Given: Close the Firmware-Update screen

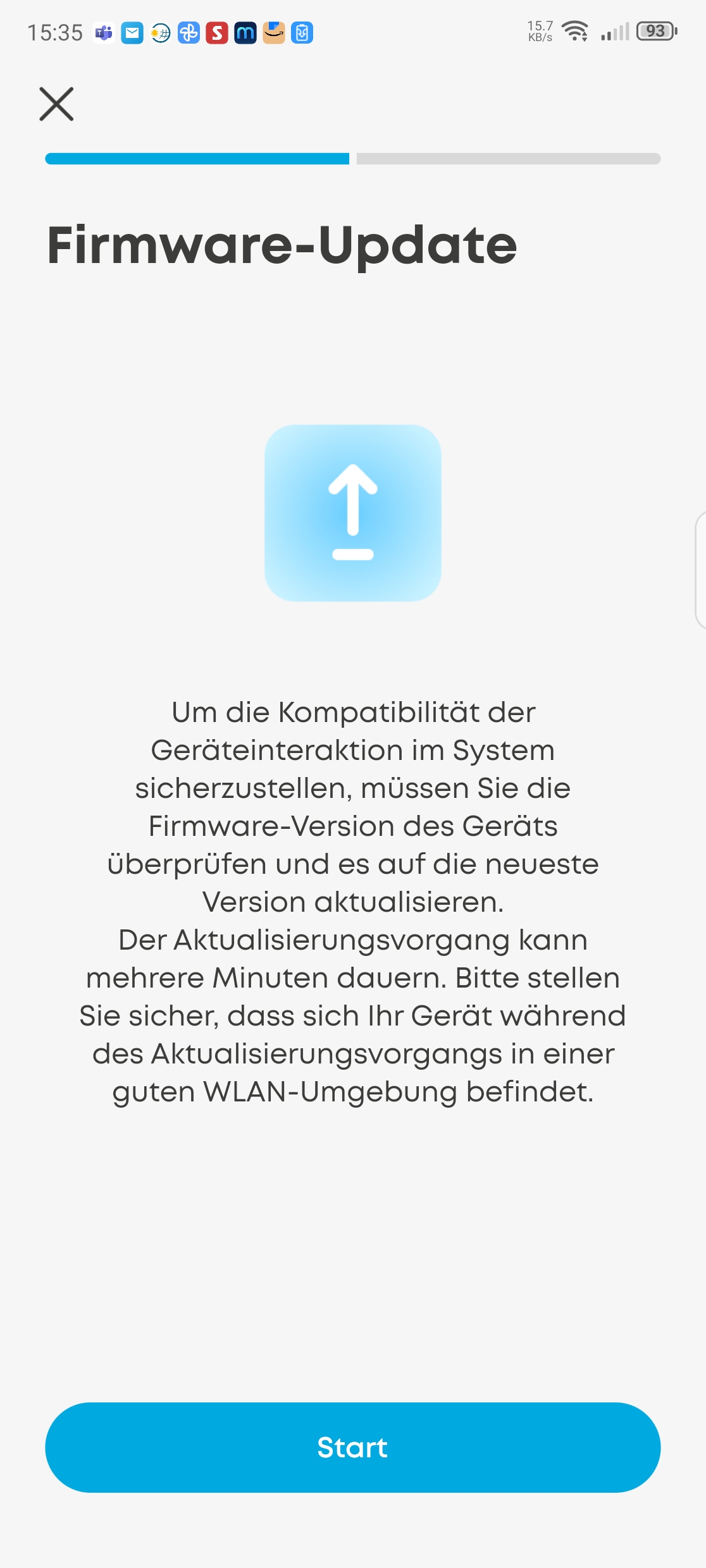Looking at the screenshot, I should pos(56,104).
